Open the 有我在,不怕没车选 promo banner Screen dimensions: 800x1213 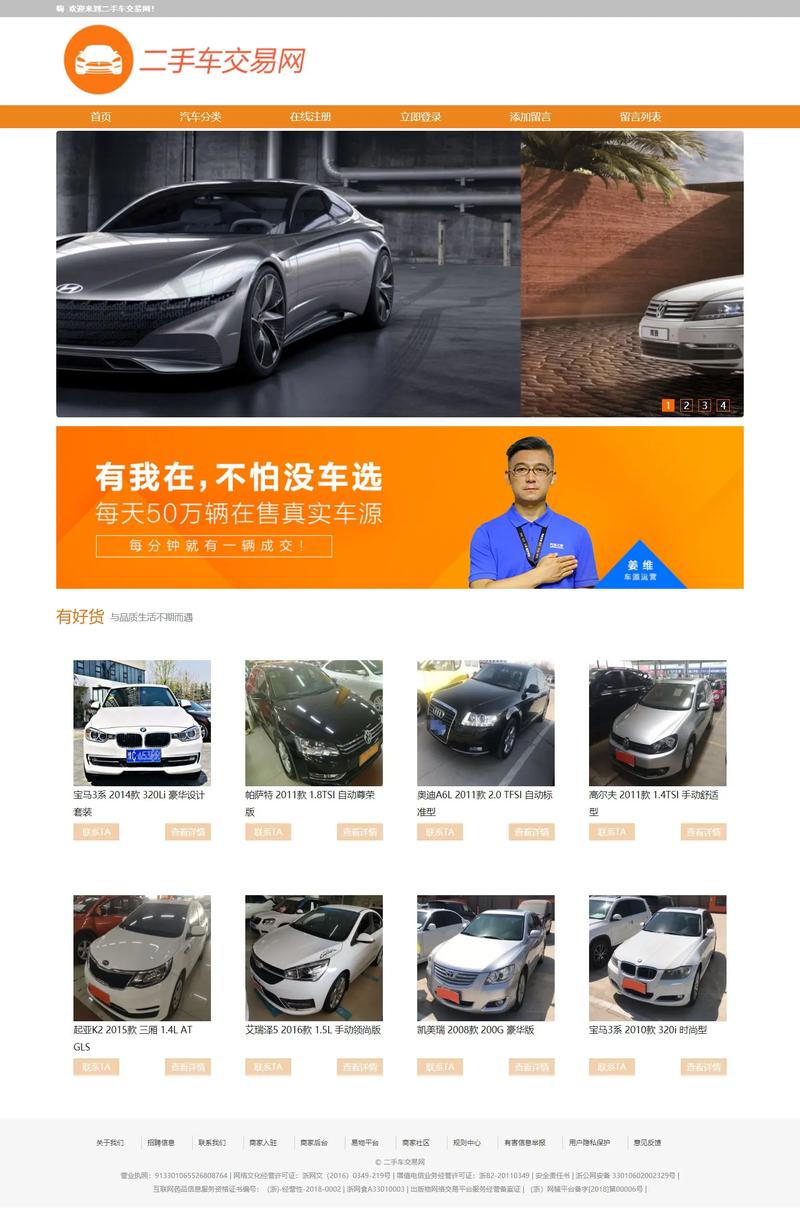coord(400,507)
